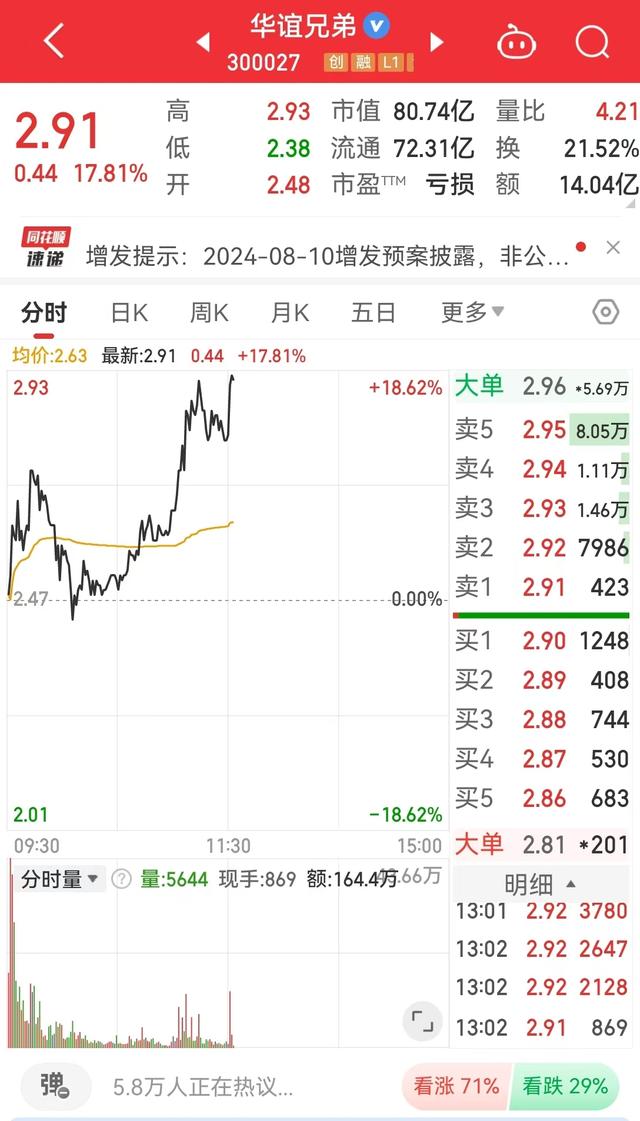Switch to the previous stock

click(x=202, y=42)
